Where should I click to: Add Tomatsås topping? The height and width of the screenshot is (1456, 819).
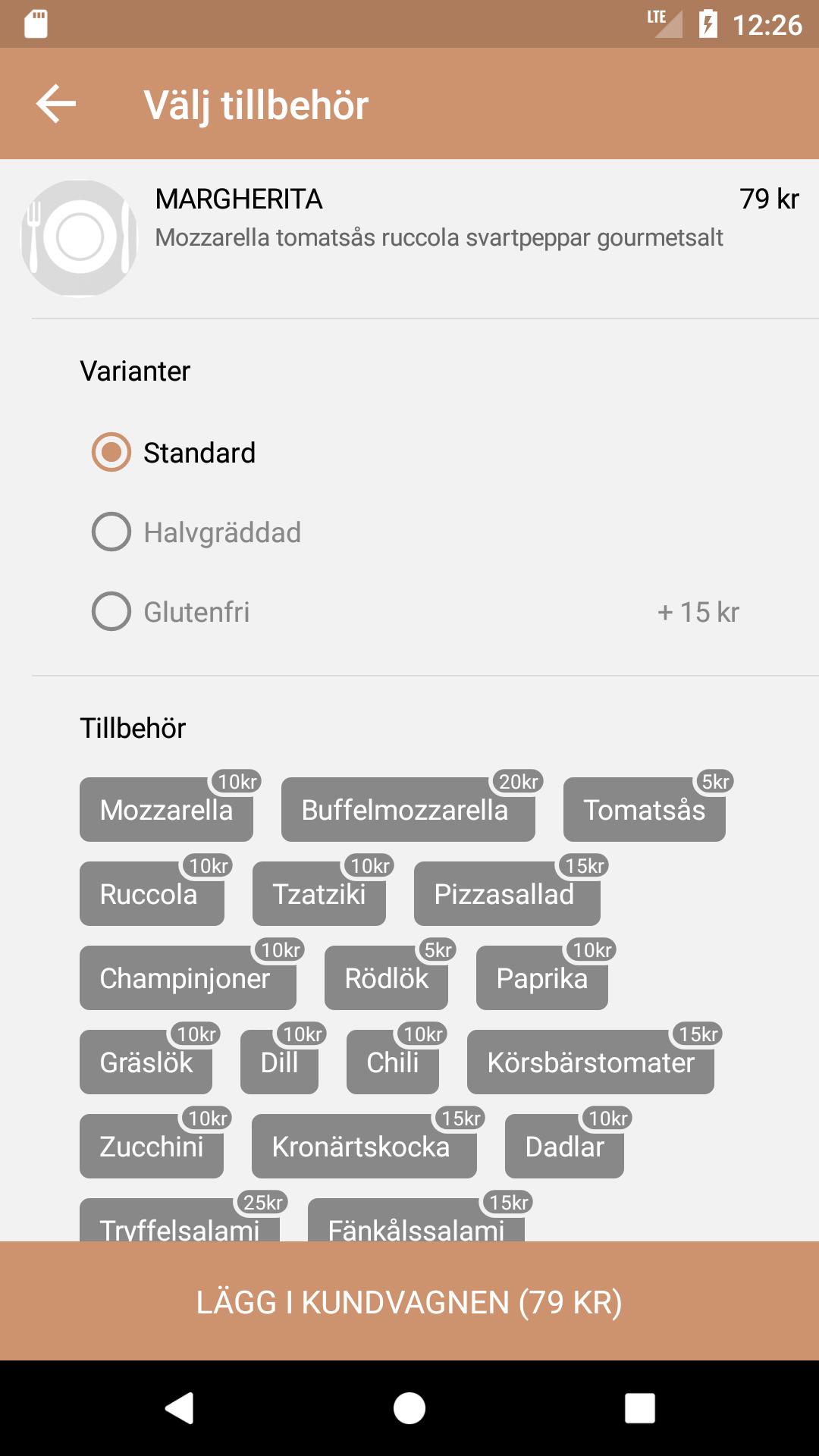point(644,810)
